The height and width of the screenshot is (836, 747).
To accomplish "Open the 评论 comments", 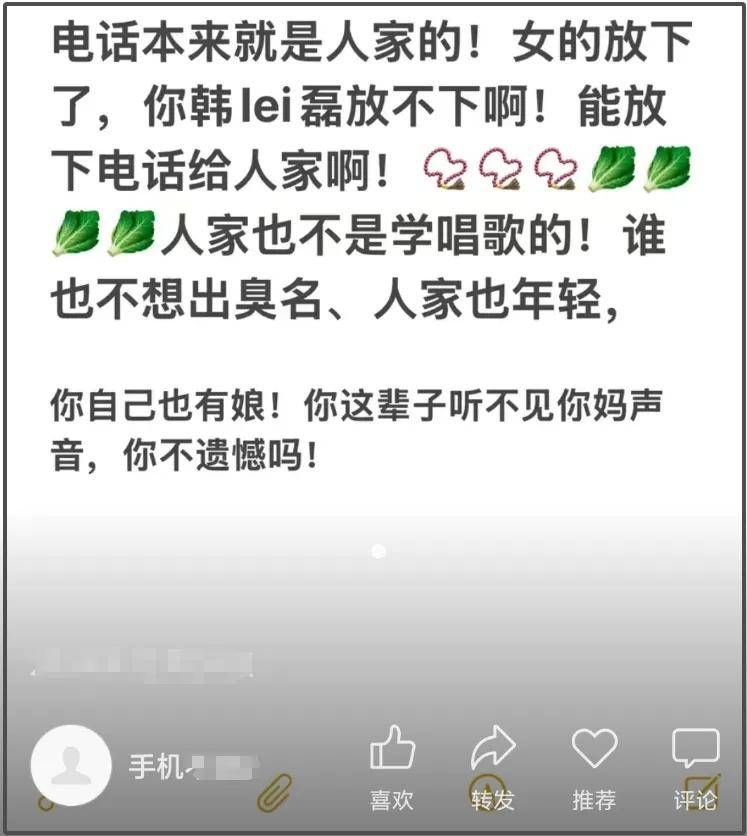I will (x=695, y=749).
